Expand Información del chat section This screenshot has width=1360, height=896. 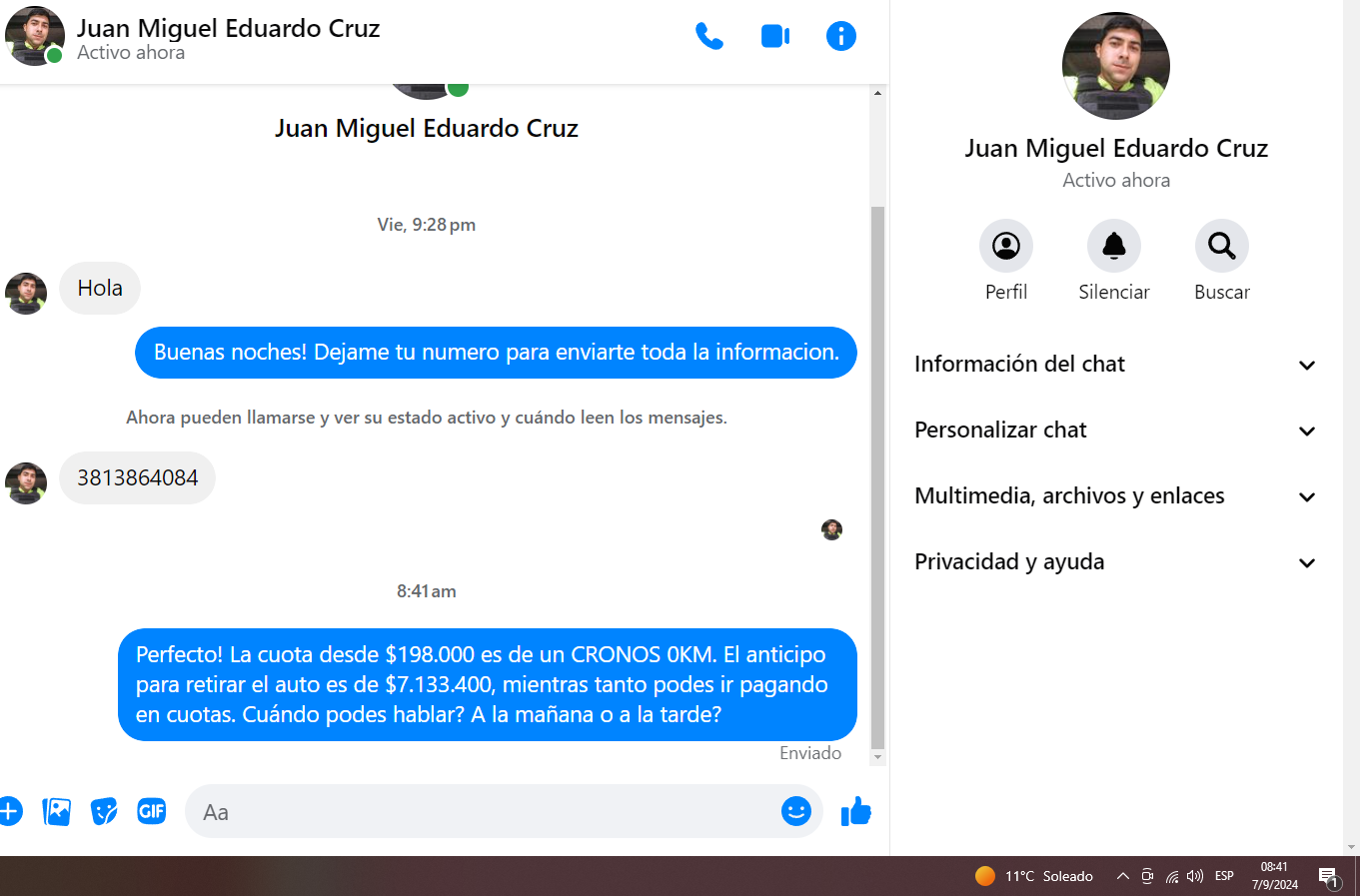[x=1115, y=365]
